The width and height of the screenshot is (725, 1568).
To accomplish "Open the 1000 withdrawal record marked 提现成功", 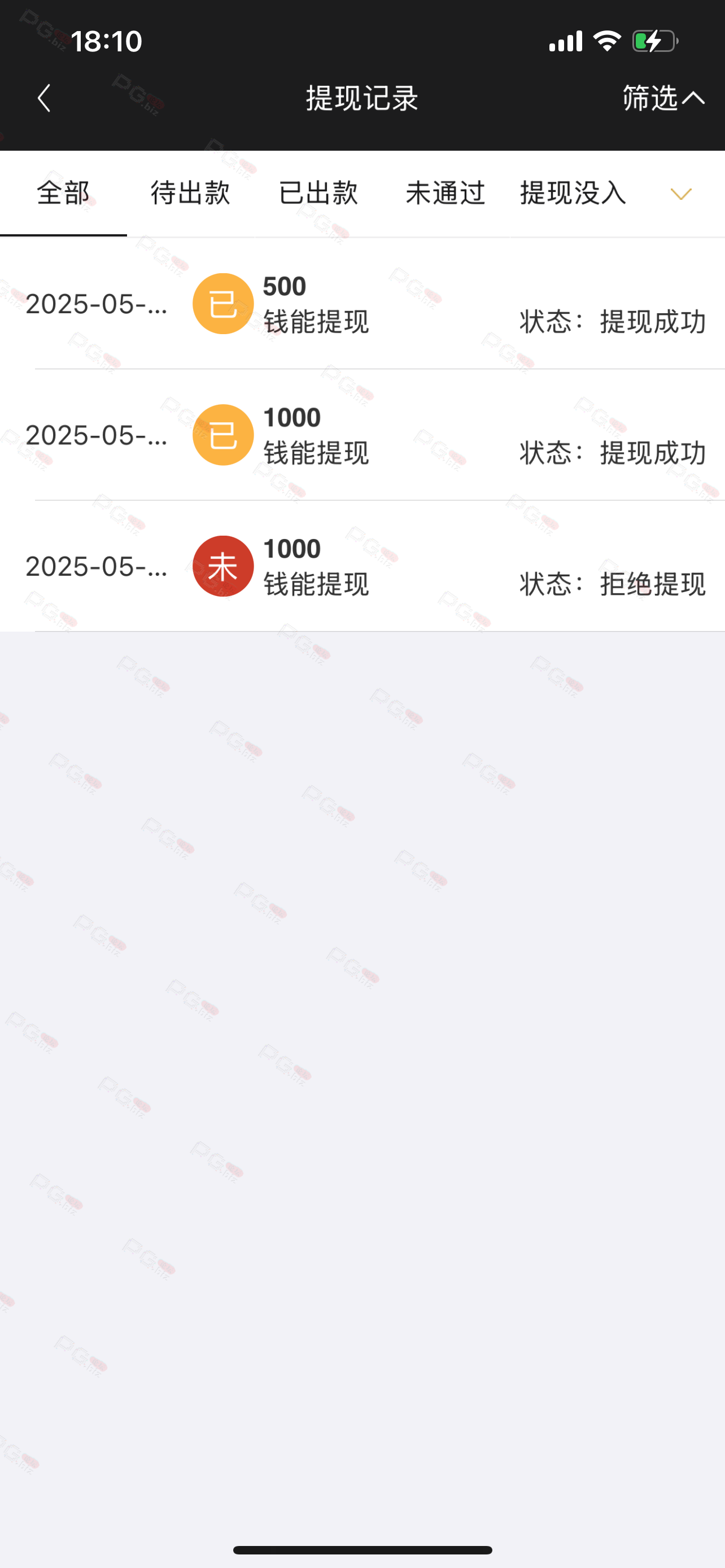I will [x=362, y=435].
